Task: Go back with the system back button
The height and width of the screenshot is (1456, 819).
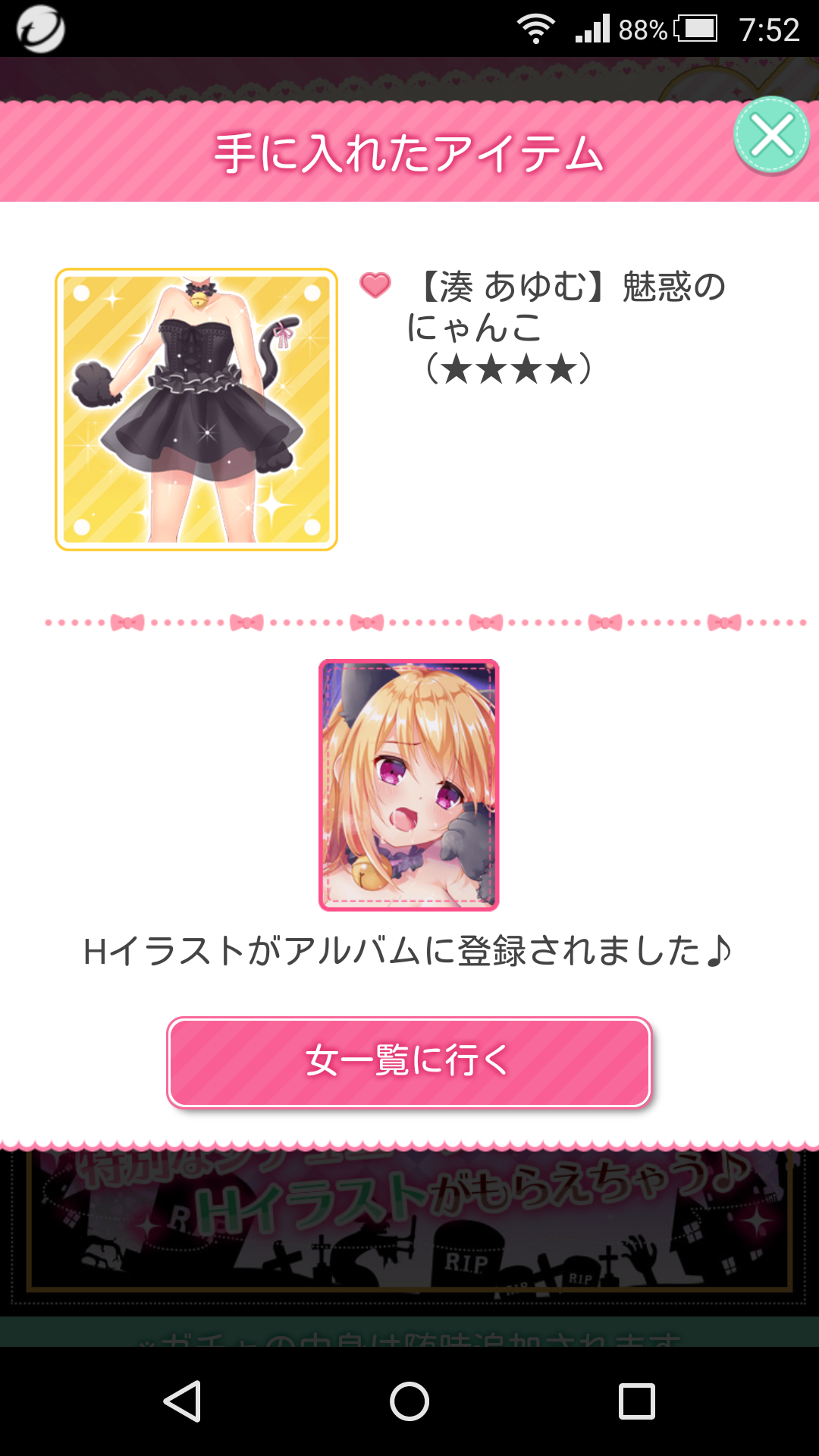Action: (x=183, y=1401)
